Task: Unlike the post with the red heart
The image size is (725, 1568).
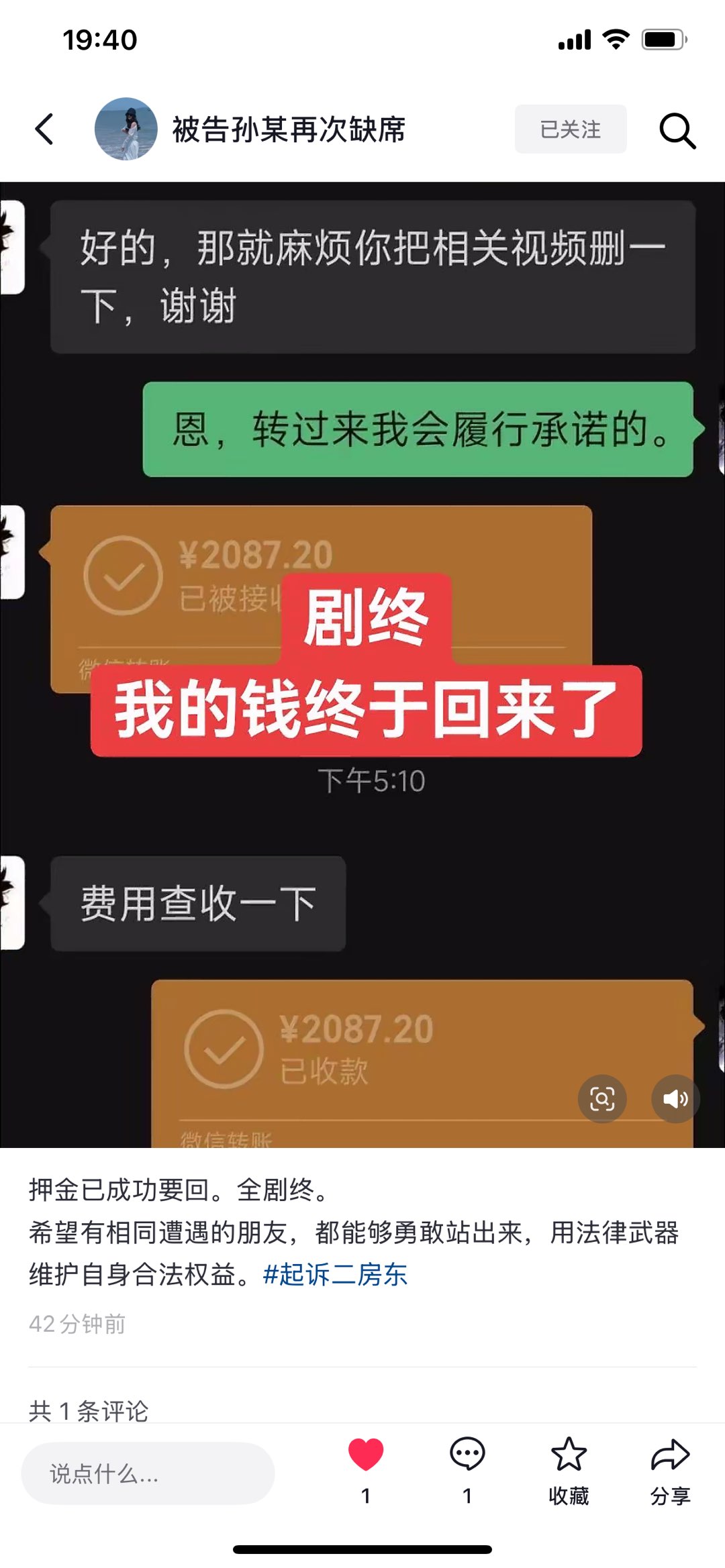Action: 366,1455
